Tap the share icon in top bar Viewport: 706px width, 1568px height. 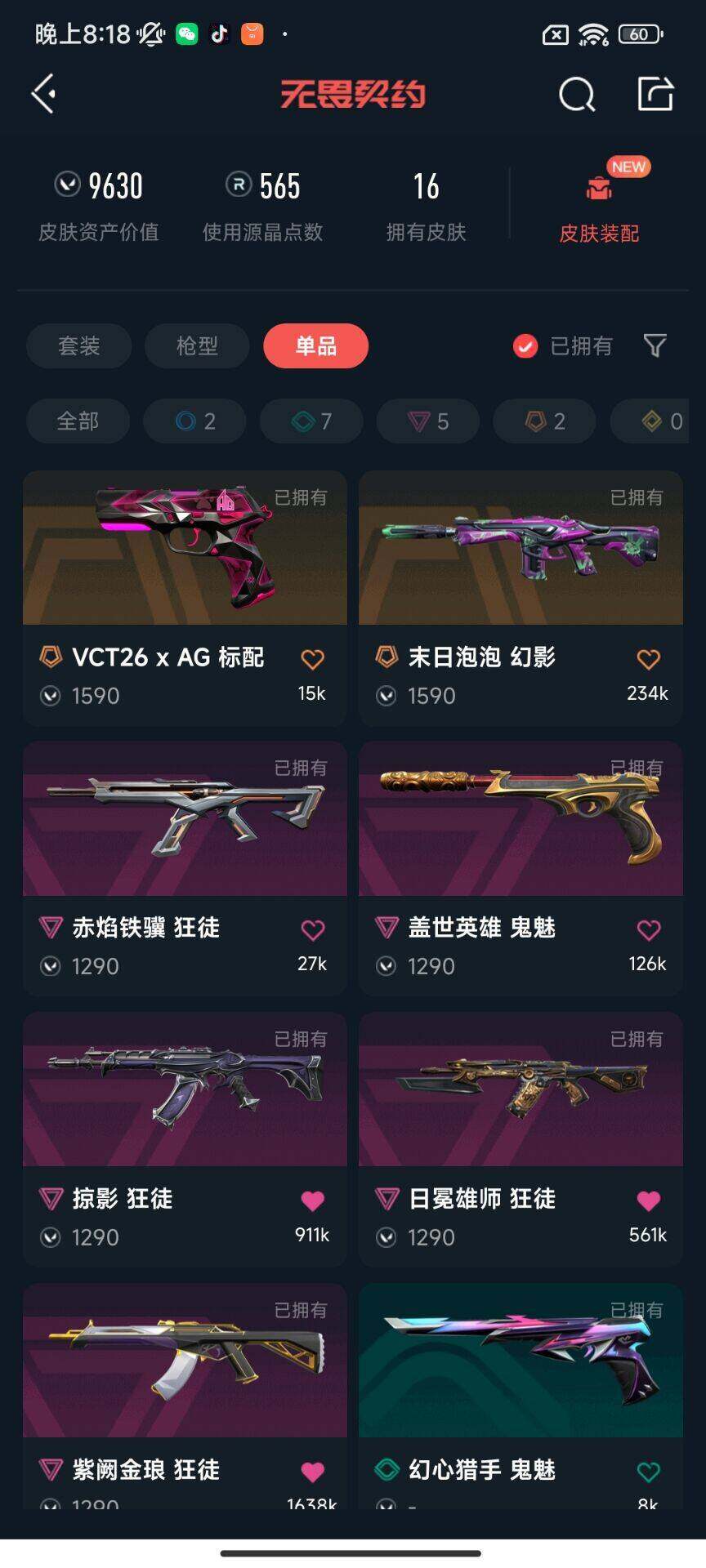(654, 94)
